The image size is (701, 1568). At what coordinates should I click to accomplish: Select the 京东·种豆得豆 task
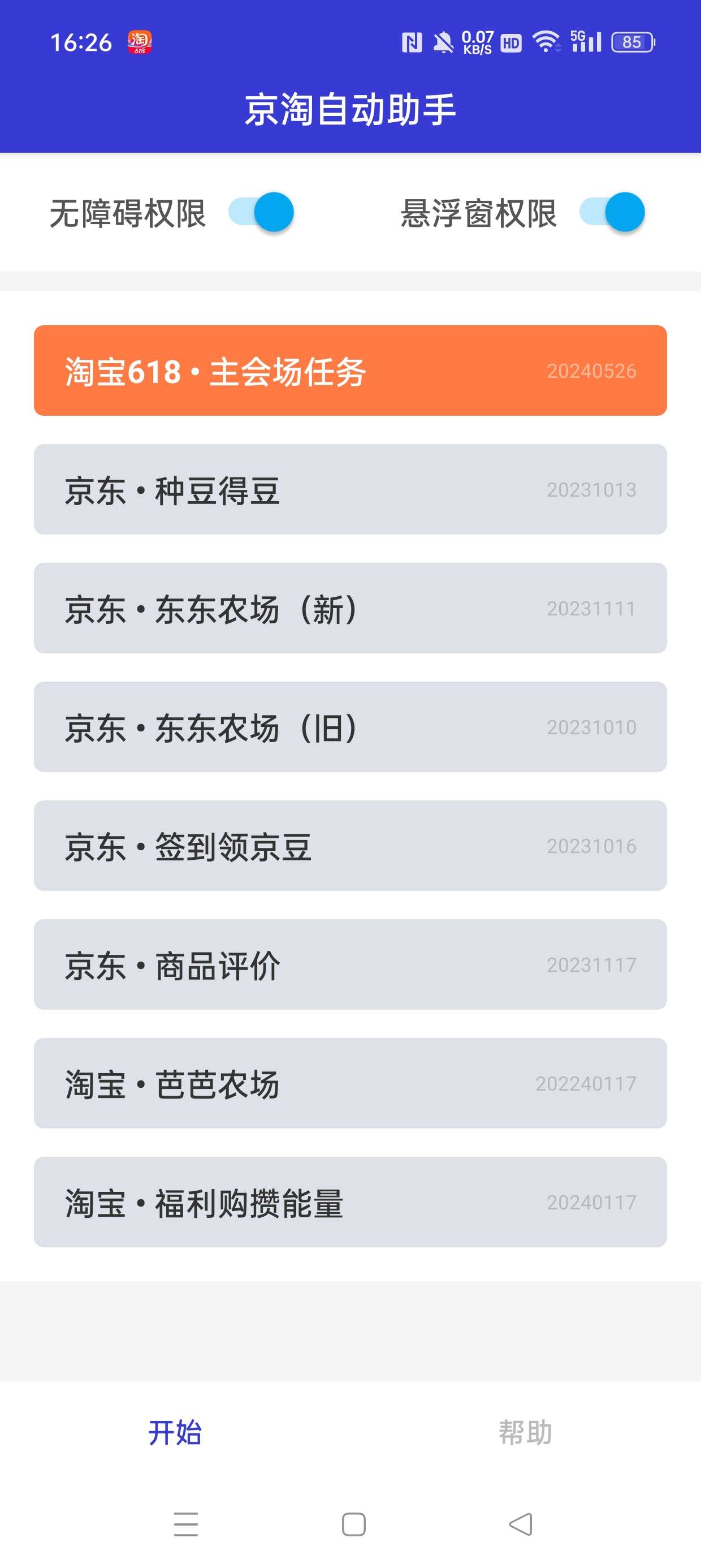pyautogui.click(x=350, y=489)
